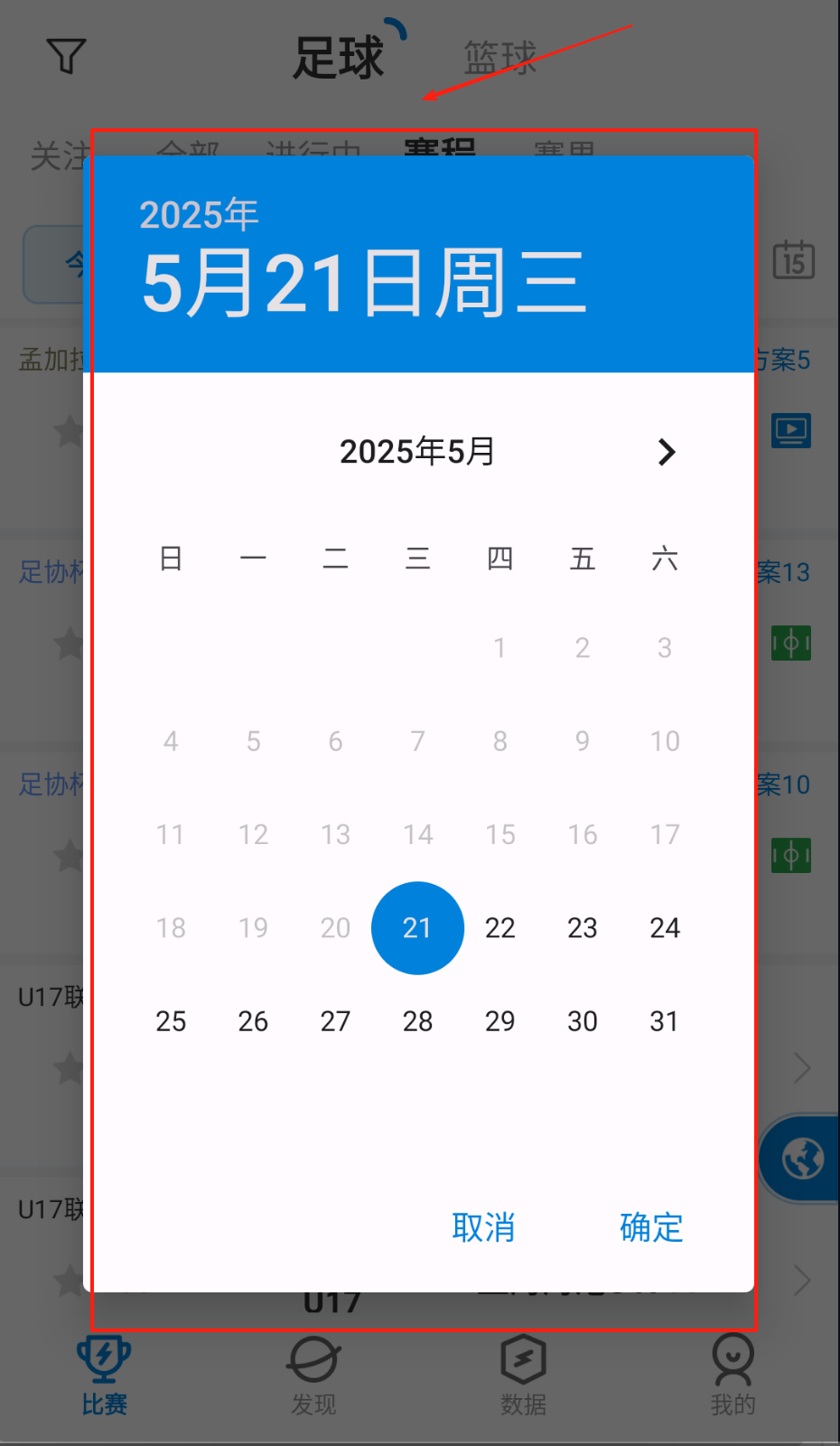Pick May 24 as the date

(665, 928)
